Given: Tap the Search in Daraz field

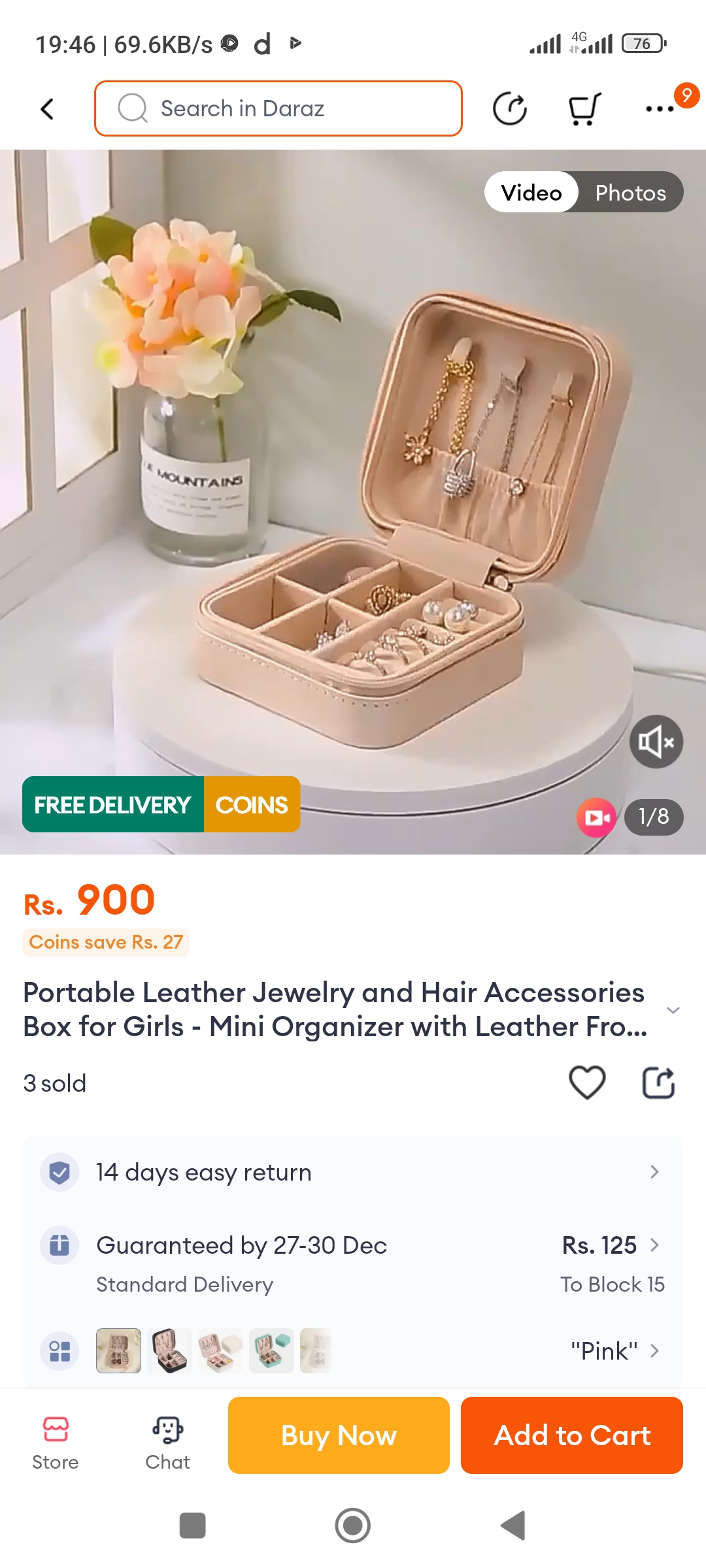Looking at the screenshot, I should pyautogui.click(x=278, y=108).
